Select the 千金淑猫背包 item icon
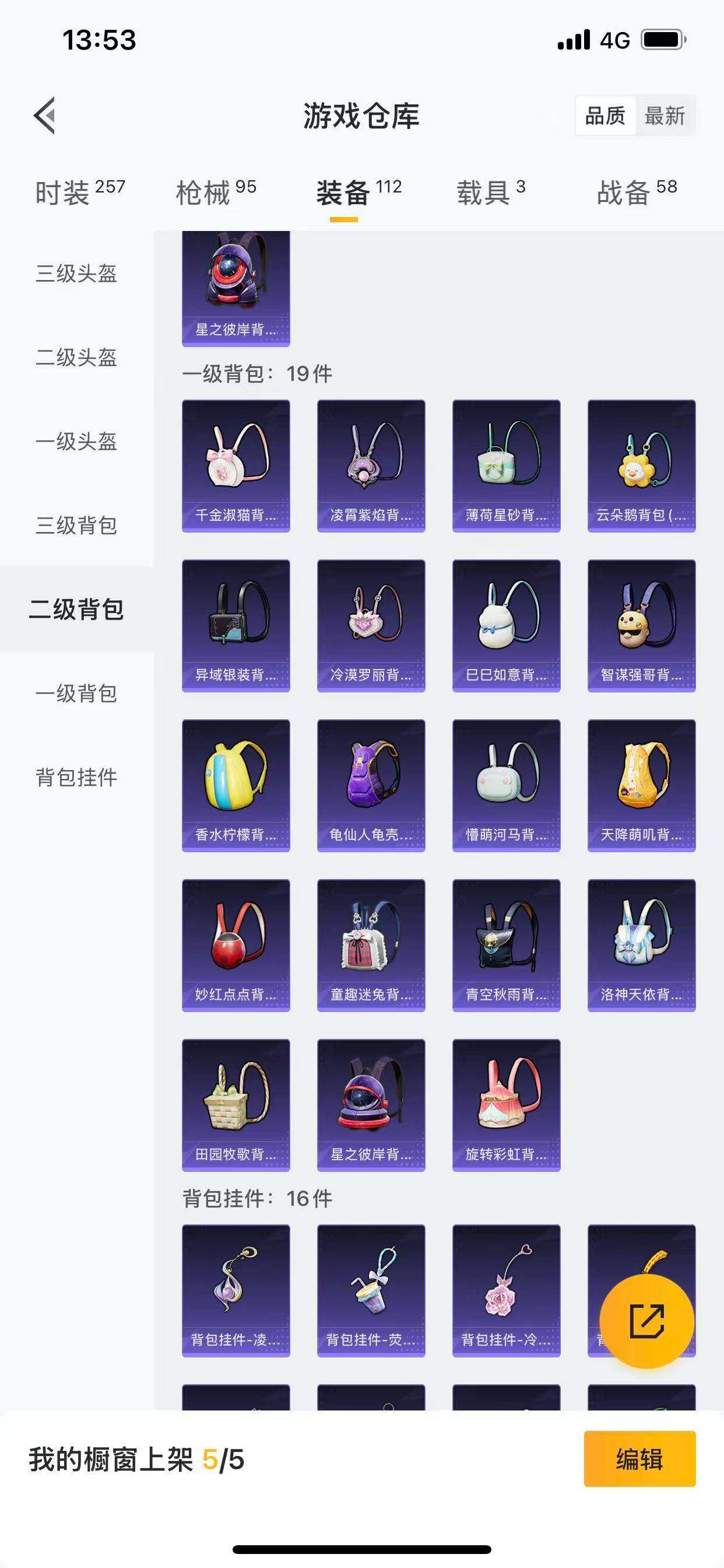Viewport: 724px width, 1568px height. pos(236,464)
